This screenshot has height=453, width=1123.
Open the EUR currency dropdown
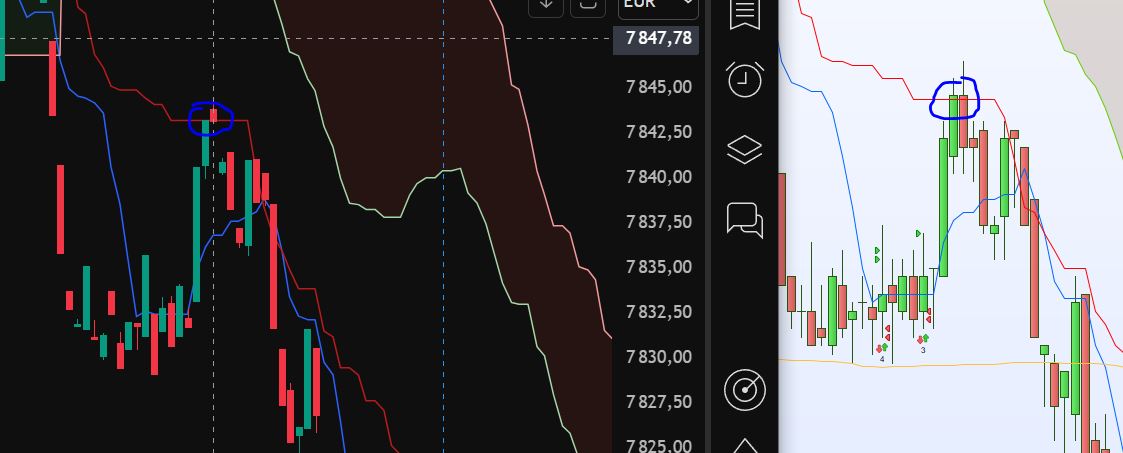click(x=658, y=5)
